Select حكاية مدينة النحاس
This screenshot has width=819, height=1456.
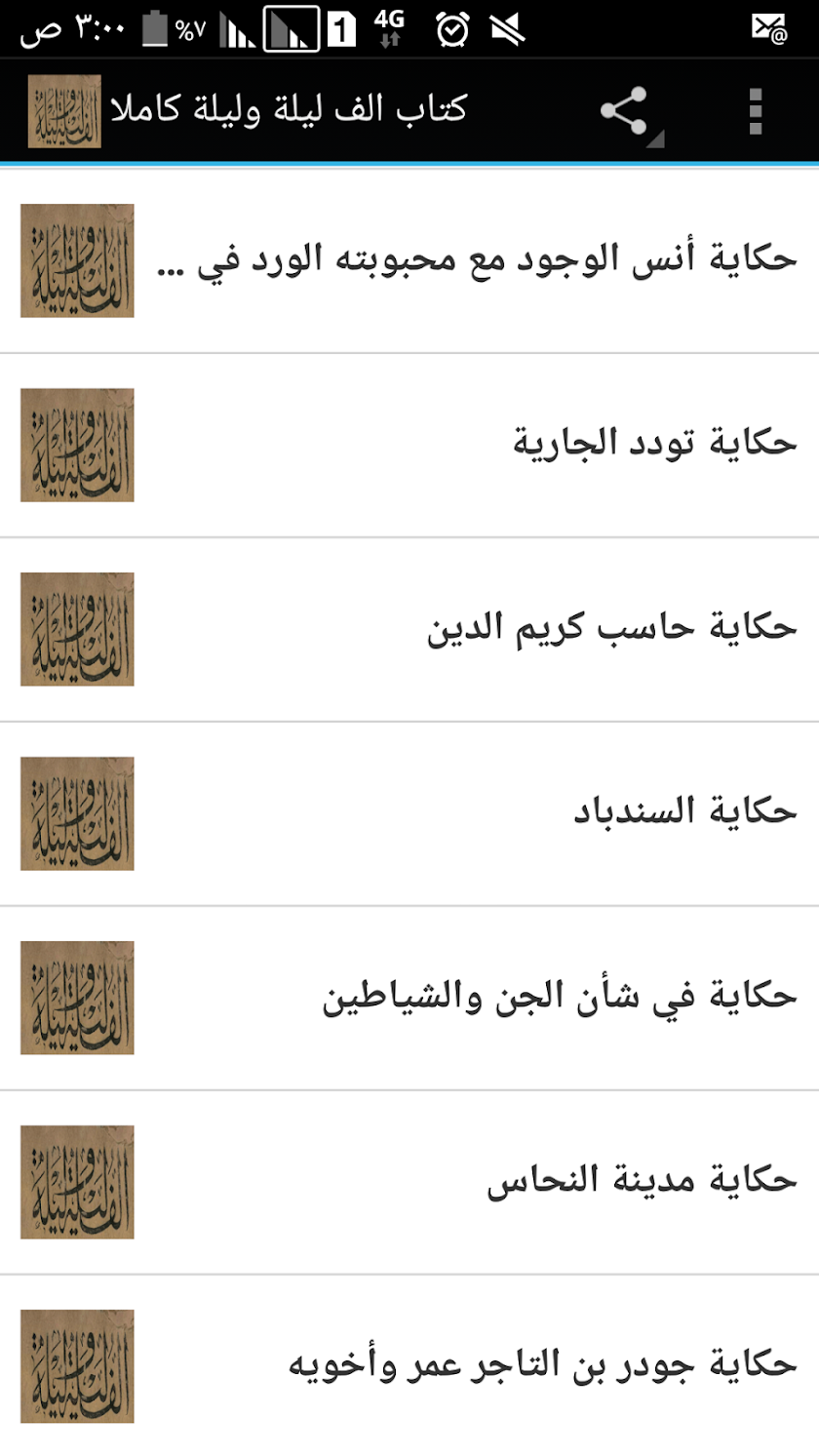(643, 1182)
